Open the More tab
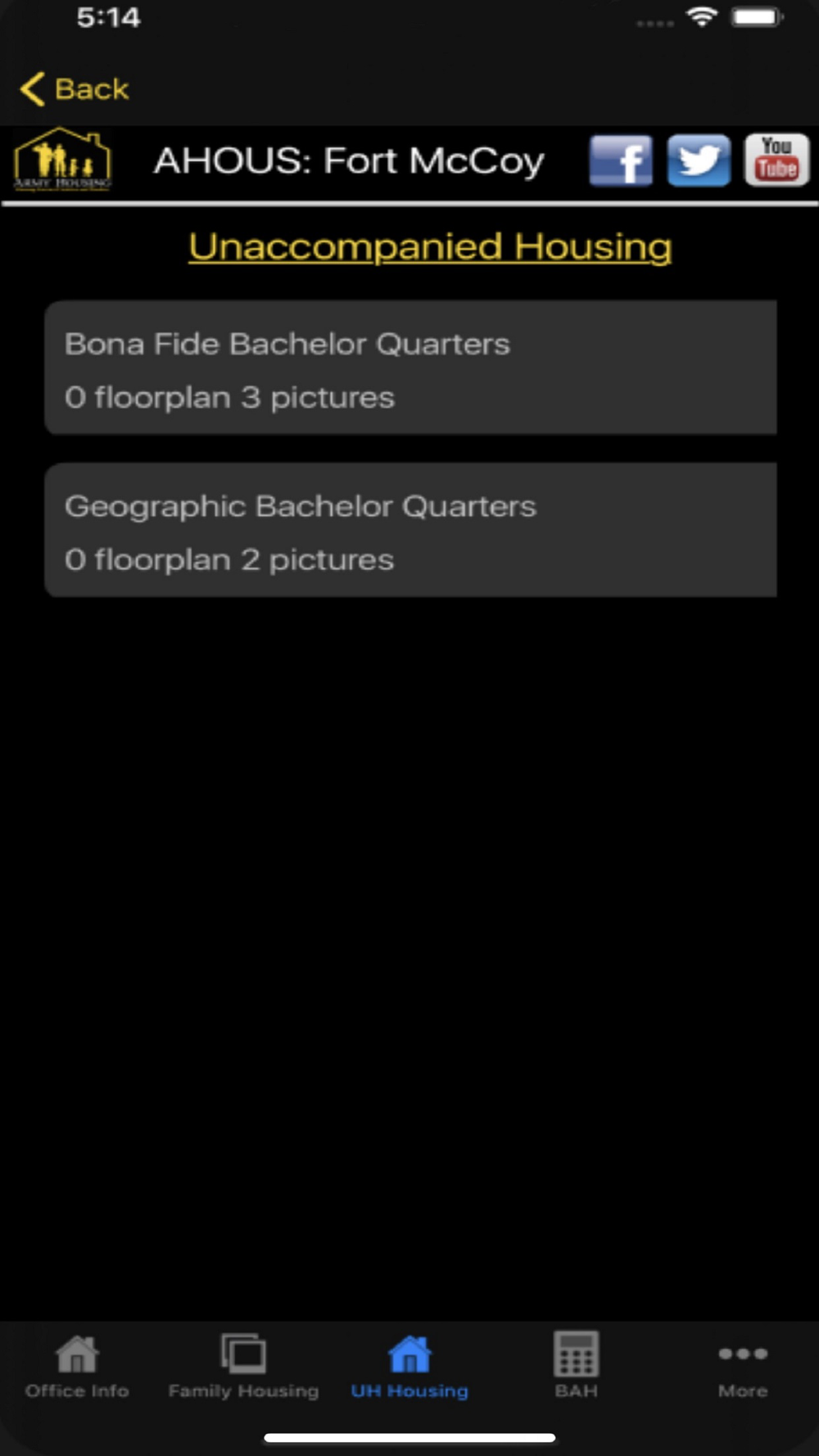The image size is (819, 1456). 742,1366
